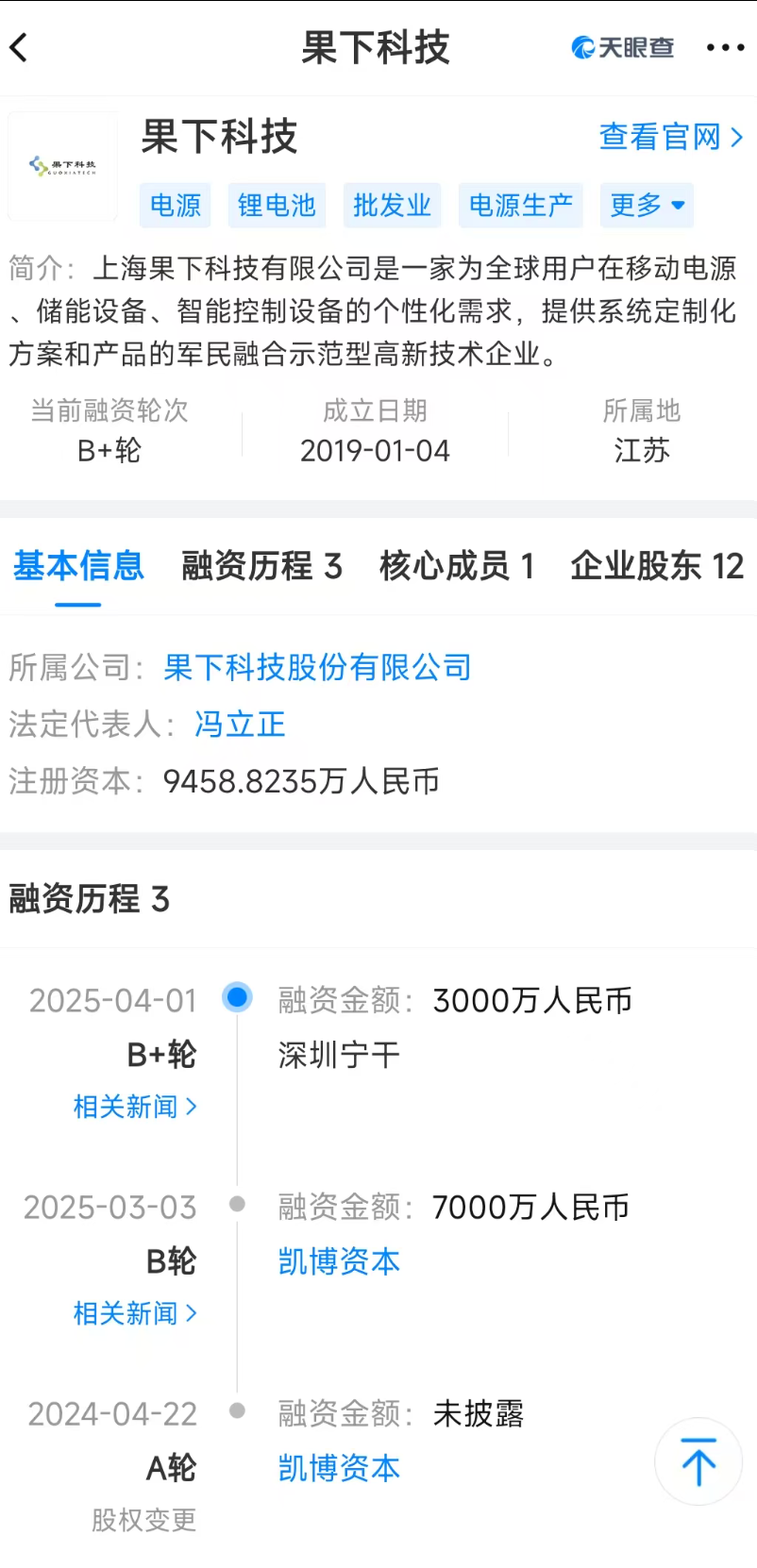Open 凯博资本 investor in B轮 round
The height and width of the screenshot is (1568, 757).
click(x=339, y=1261)
